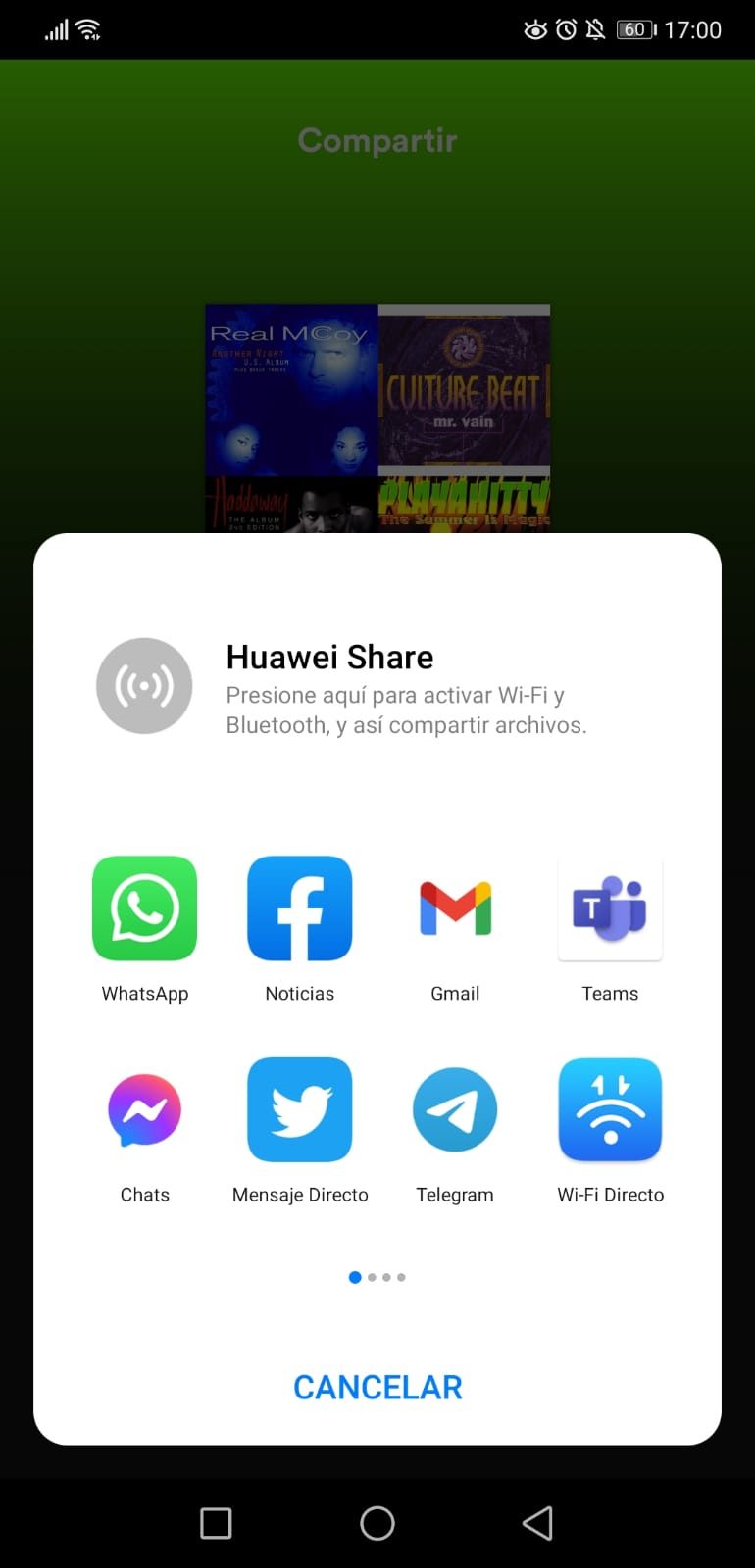Viewport: 755px width, 1568px height.
Task: Share to Microsoft Teams
Action: 610,908
